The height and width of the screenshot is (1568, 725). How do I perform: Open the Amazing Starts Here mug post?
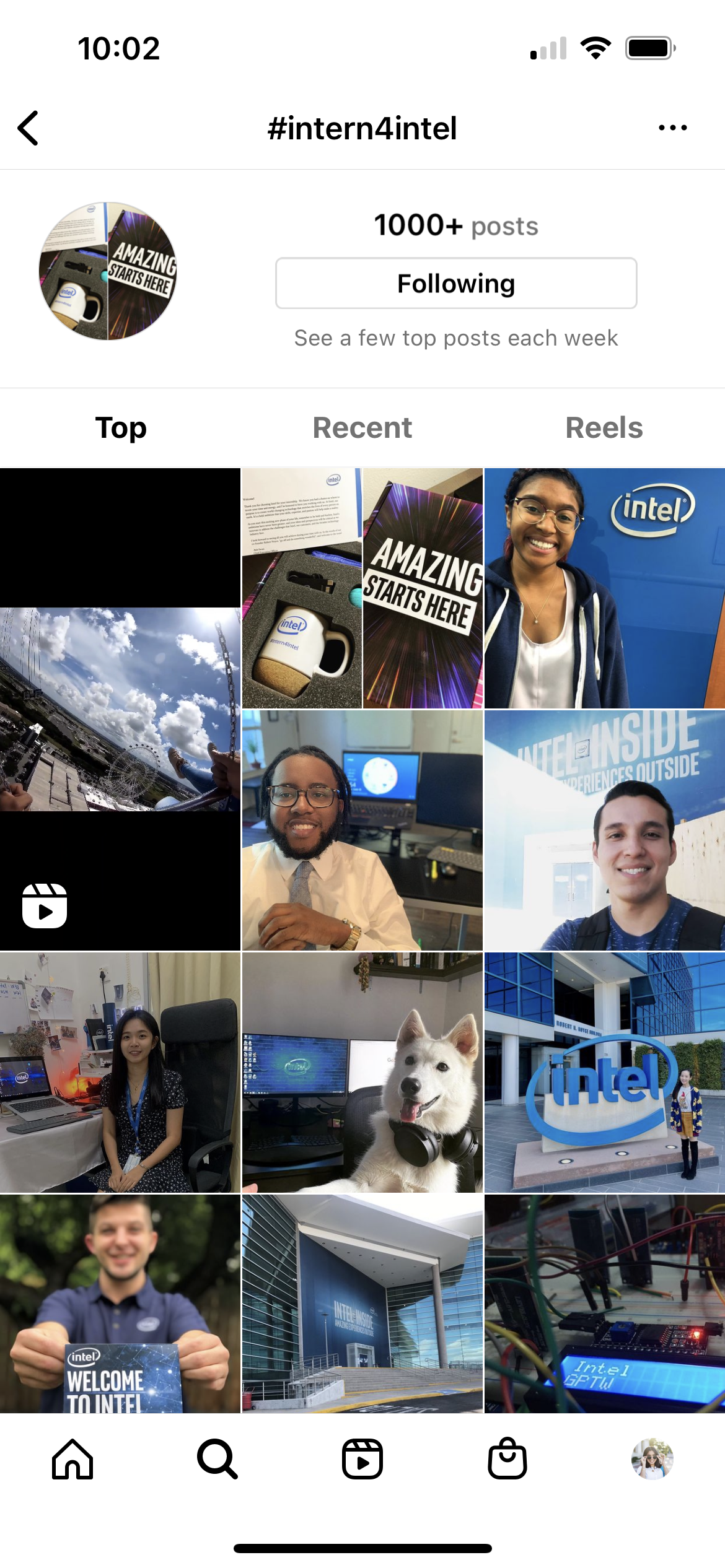362,588
